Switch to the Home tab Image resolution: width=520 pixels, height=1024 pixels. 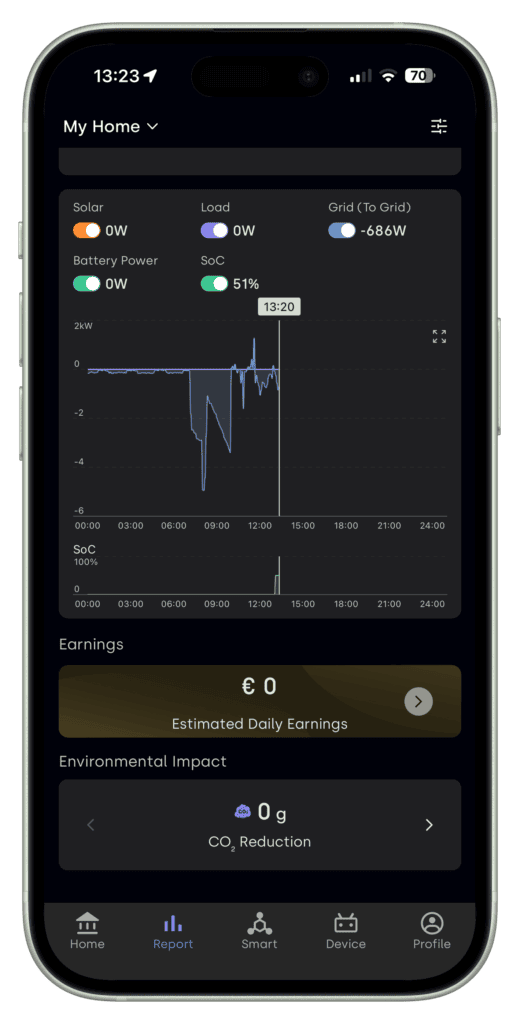(87, 931)
